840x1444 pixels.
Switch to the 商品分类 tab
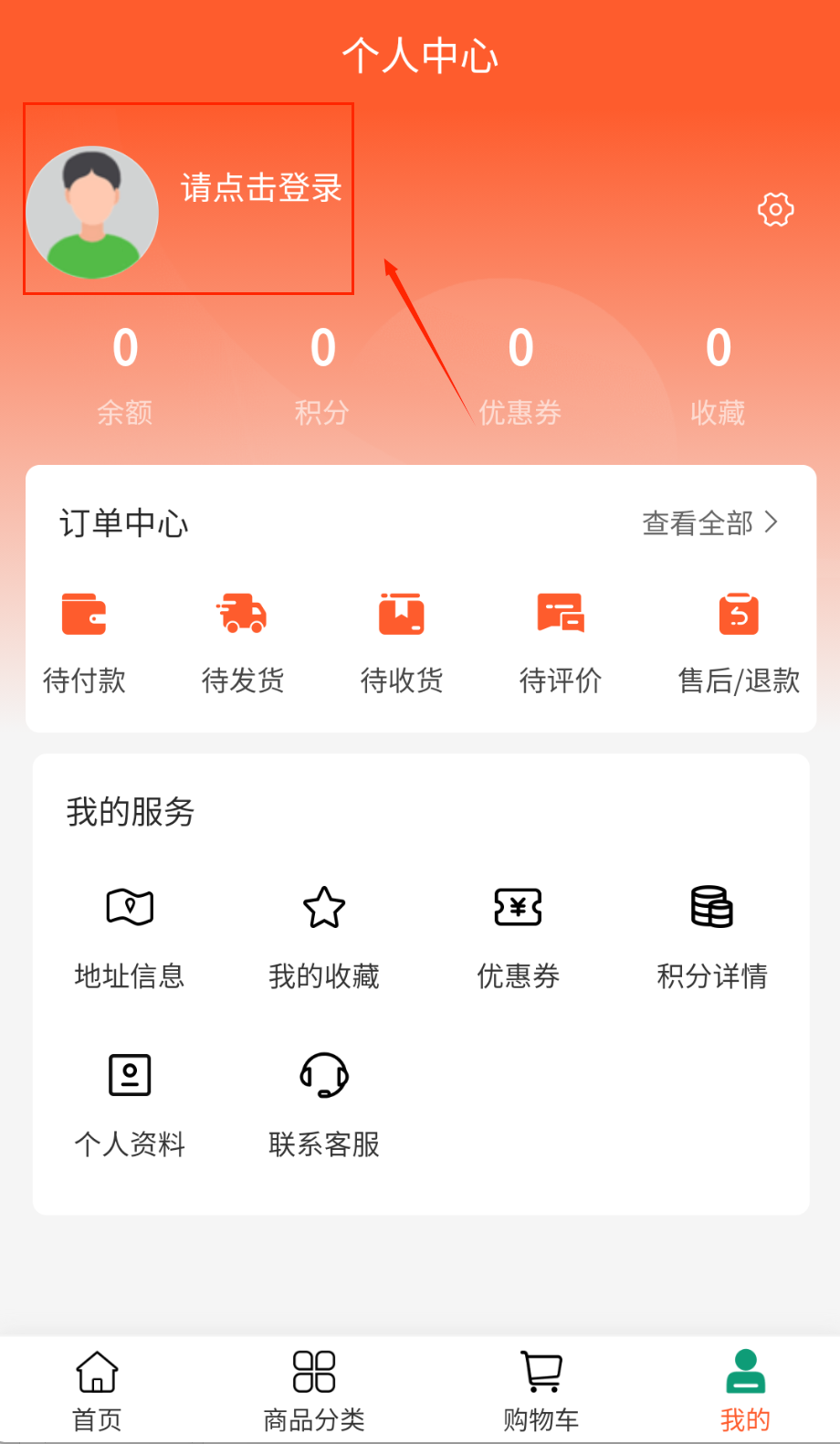click(313, 1390)
